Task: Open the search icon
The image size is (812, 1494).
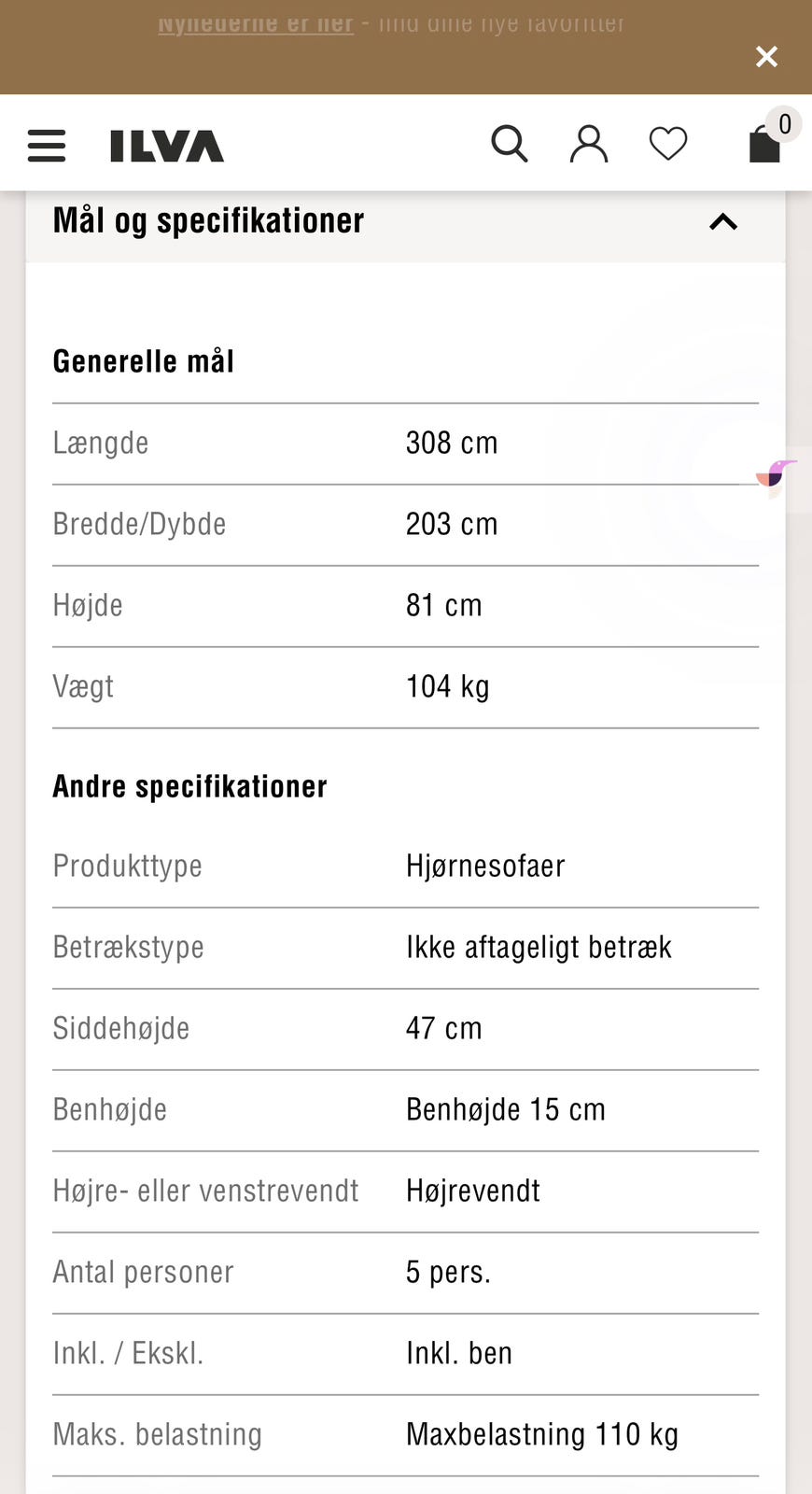Action: click(x=510, y=143)
